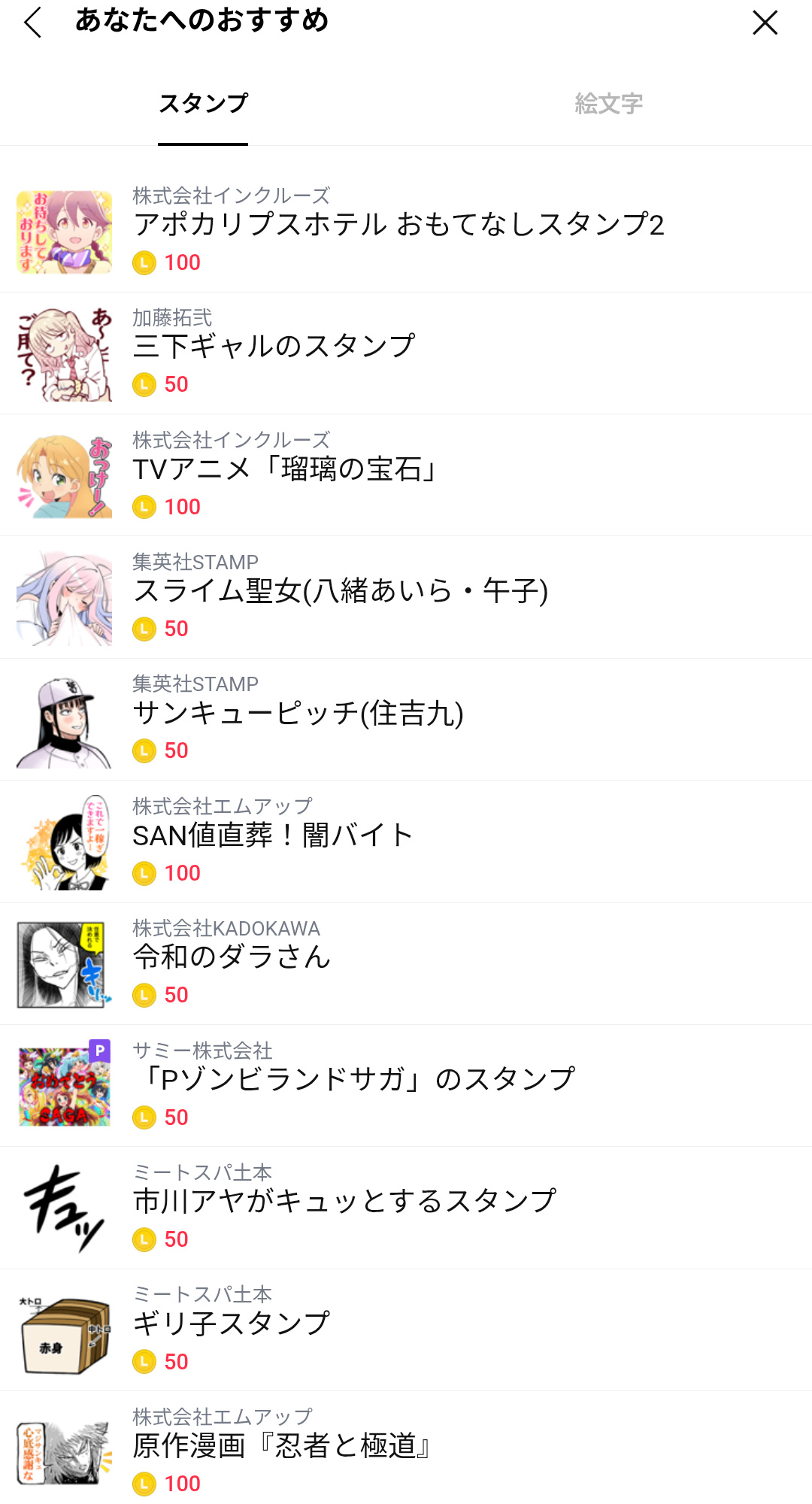Go back using the top-left arrow
This screenshot has width=812, height=1504.
[x=33, y=23]
